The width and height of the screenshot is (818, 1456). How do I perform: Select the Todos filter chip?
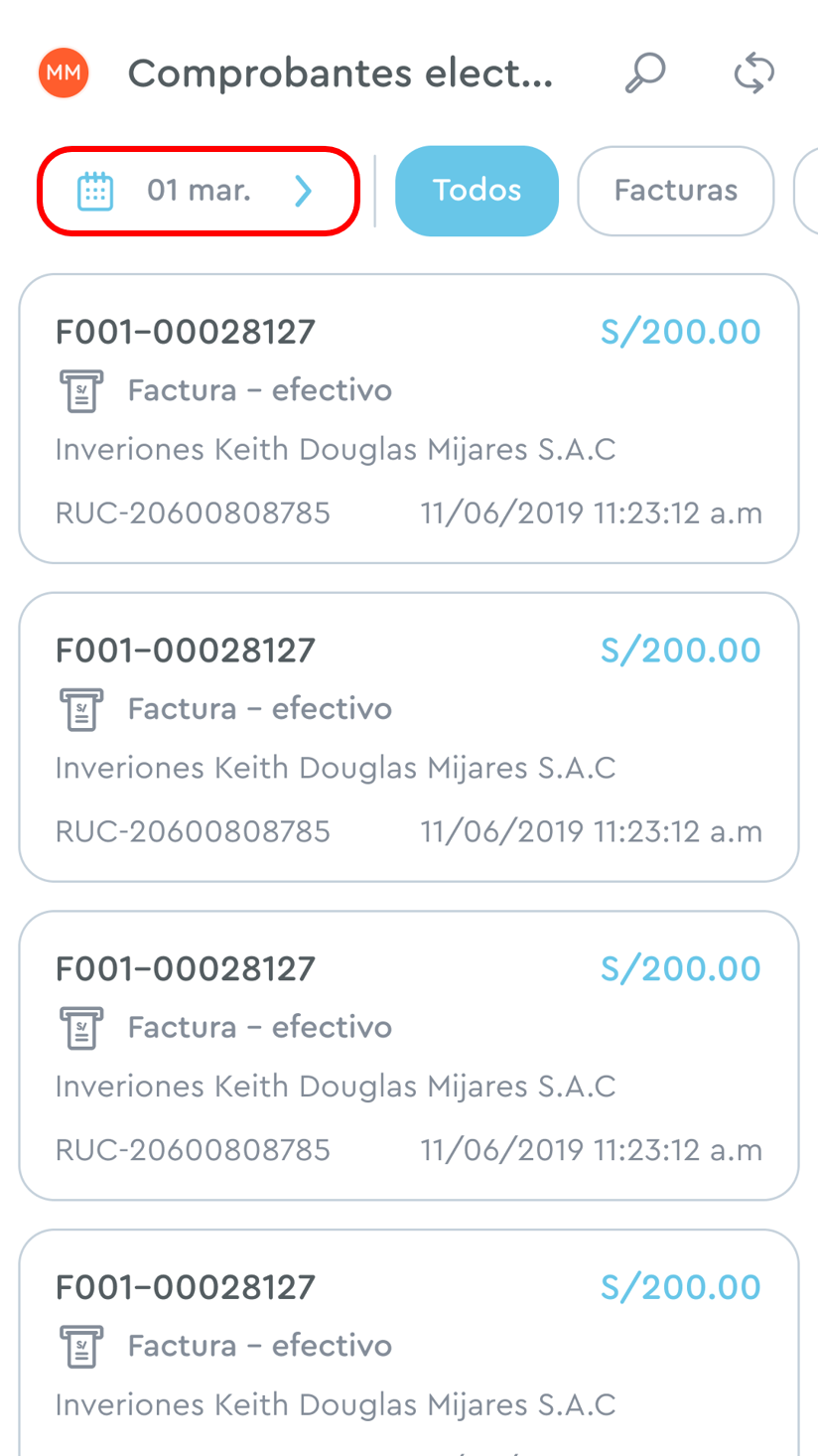point(477,191)
